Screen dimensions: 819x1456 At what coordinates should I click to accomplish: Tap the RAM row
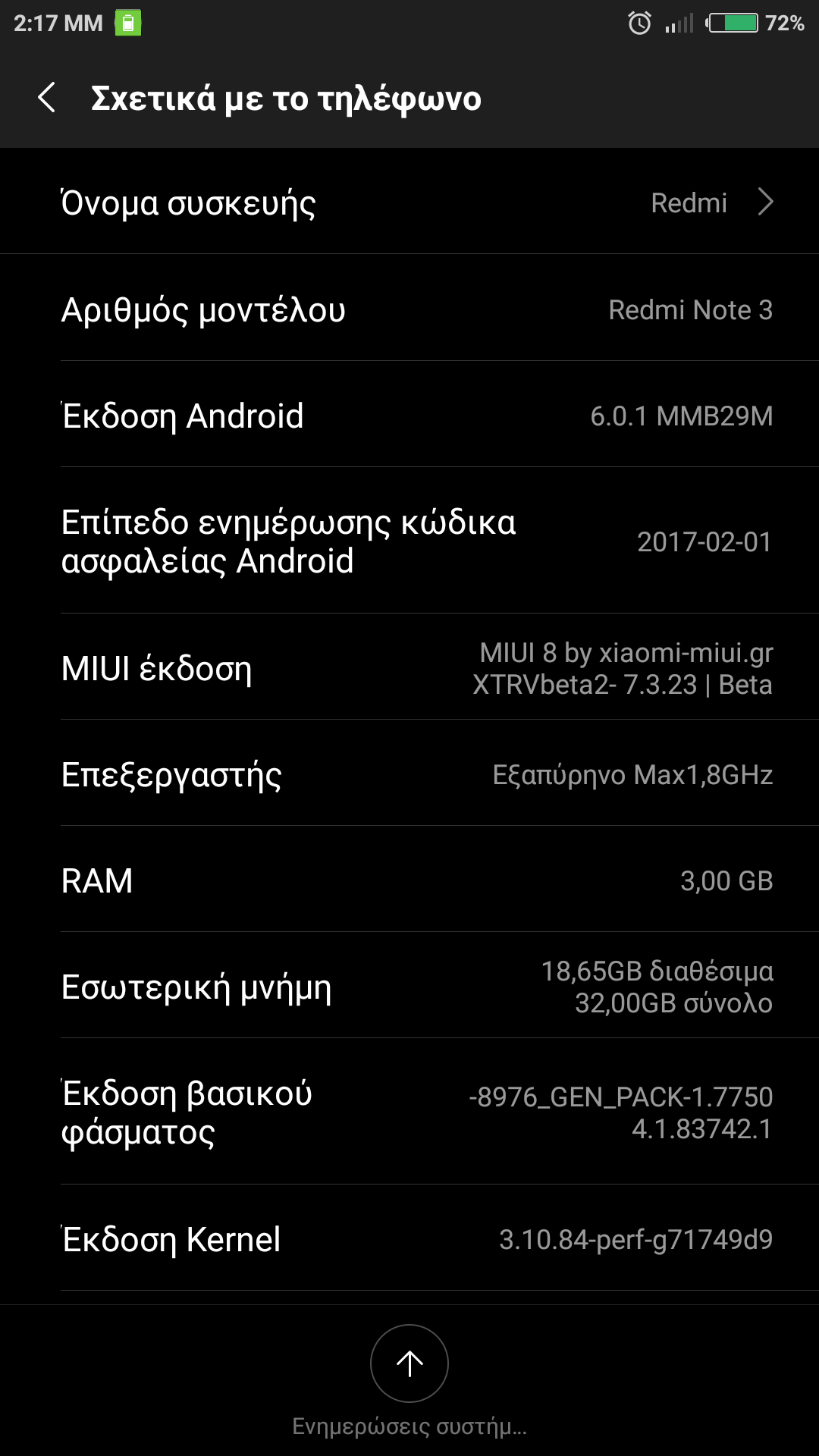point(409,880)
